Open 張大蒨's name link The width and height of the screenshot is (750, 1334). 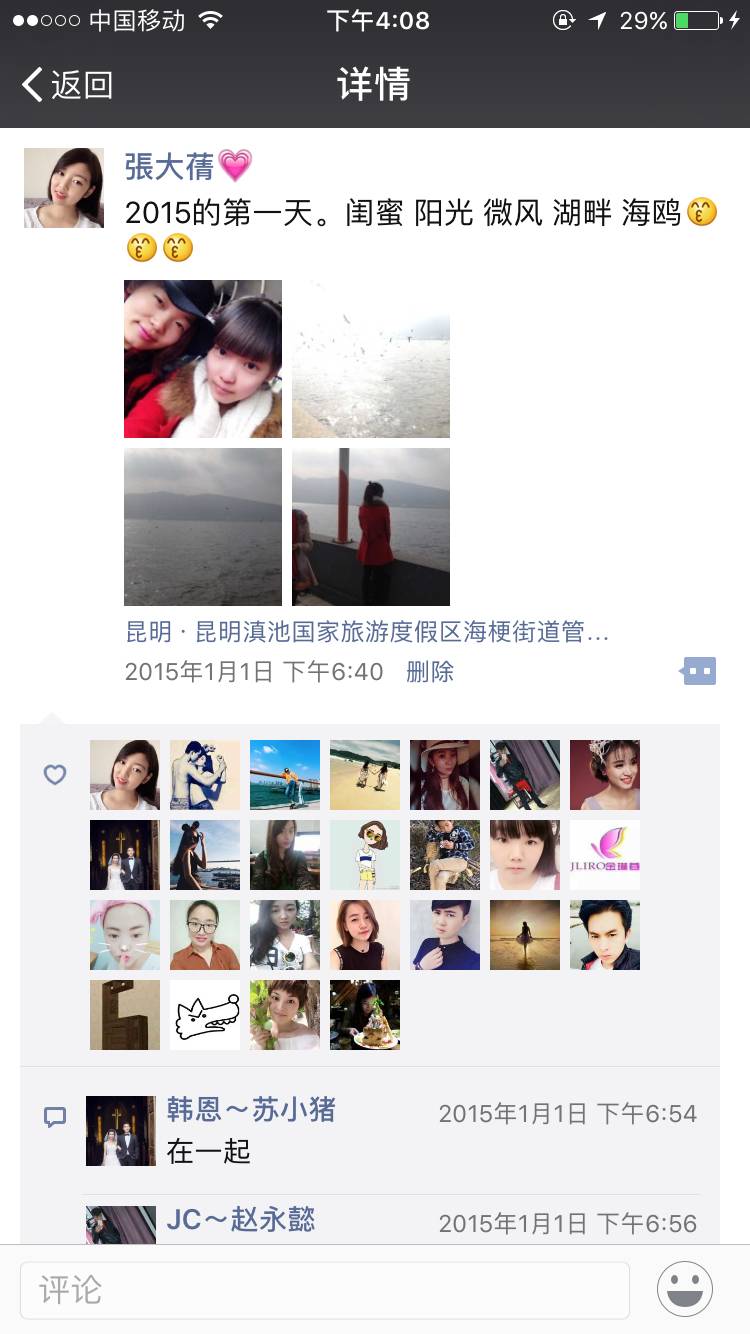tap(169, 166)
